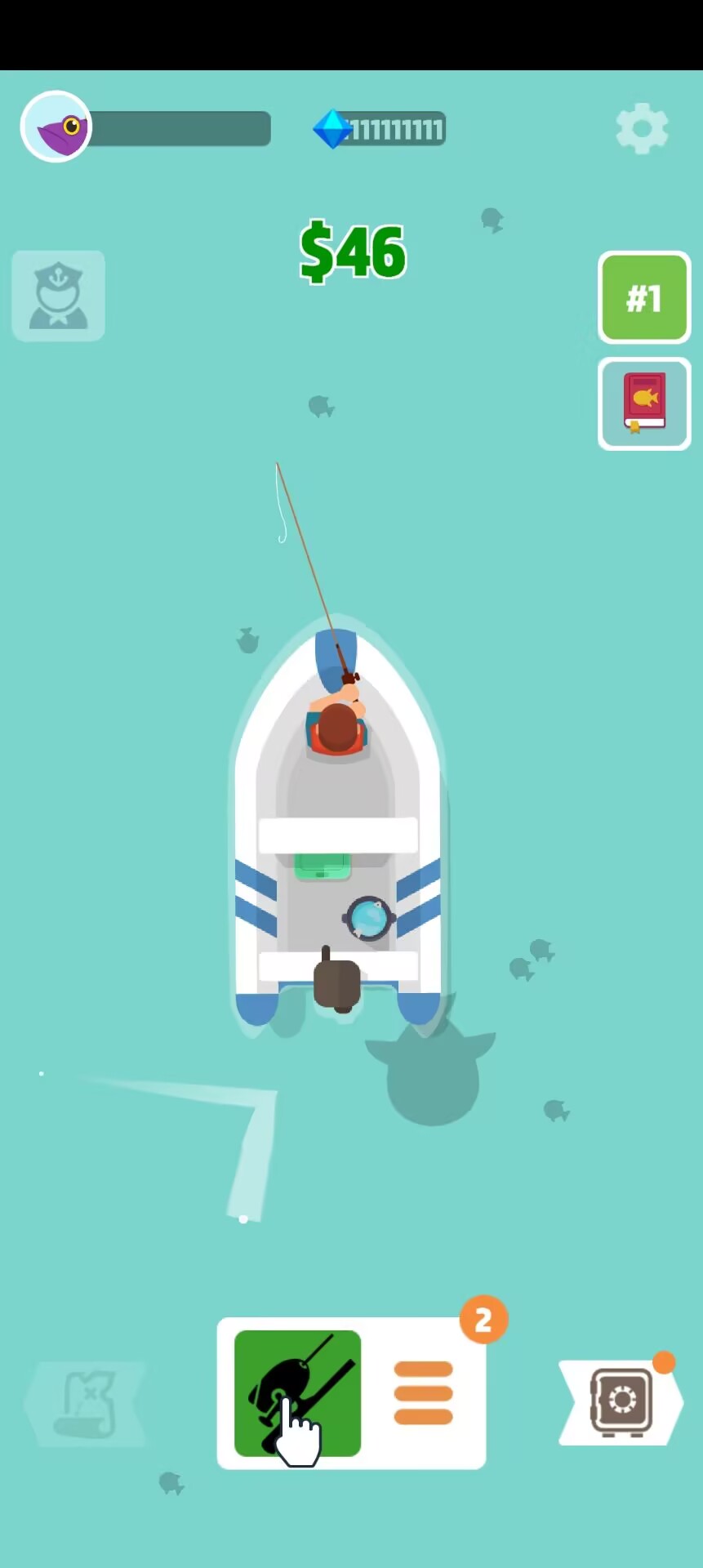
Task: Open the #1 leaderboard button
Action: pyautogui.click(x=644, y=297)
